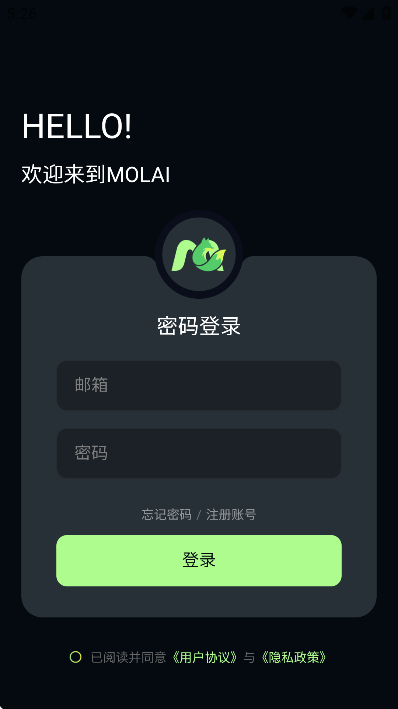The image size is (398, 709).
Task: Open the 《用户协议》 user agreement
Action: (204, 657)
